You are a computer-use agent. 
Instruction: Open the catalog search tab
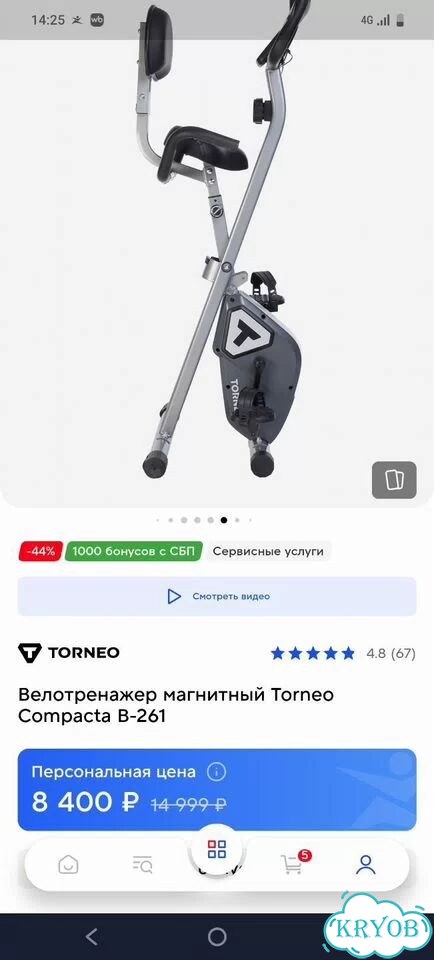click(x=142, y=865)
